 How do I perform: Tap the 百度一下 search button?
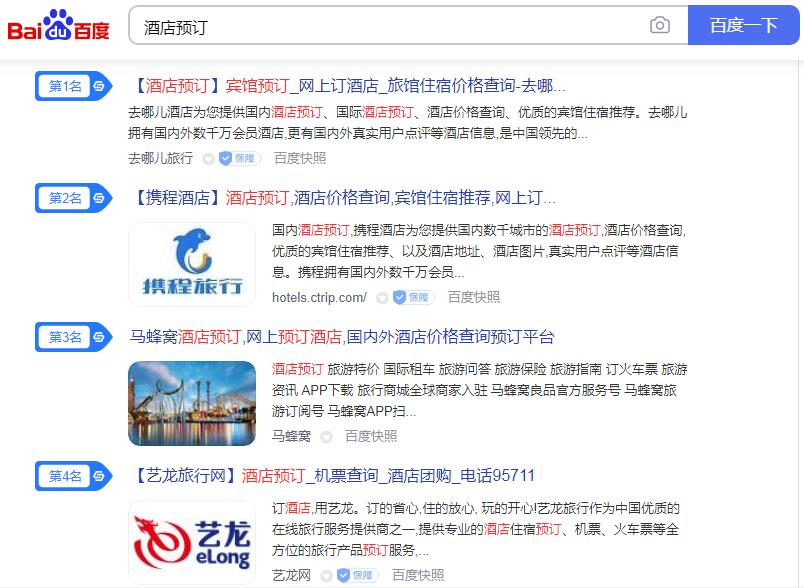743,26
